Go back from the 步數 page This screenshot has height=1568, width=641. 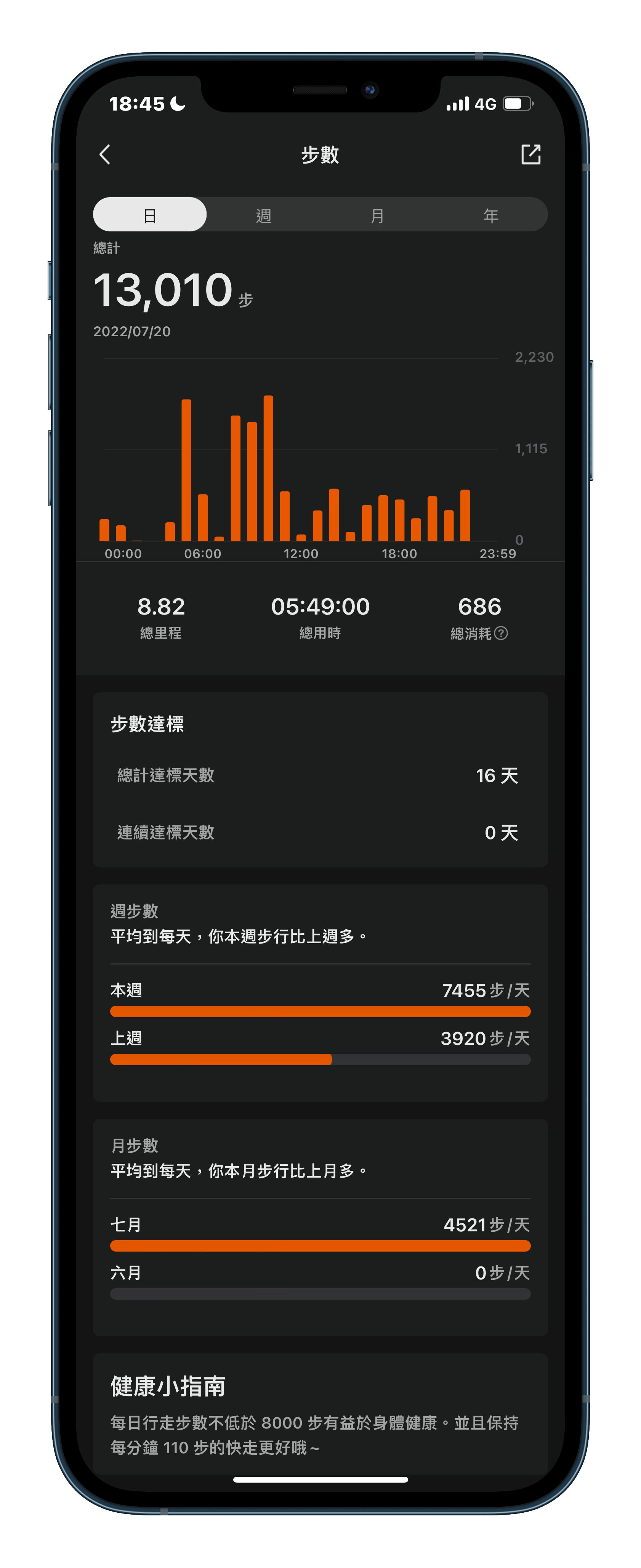(105, 155)
